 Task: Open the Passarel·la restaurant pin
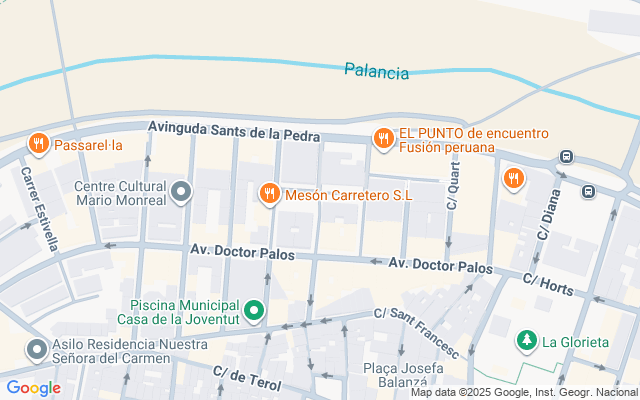(x=38, y=144)
